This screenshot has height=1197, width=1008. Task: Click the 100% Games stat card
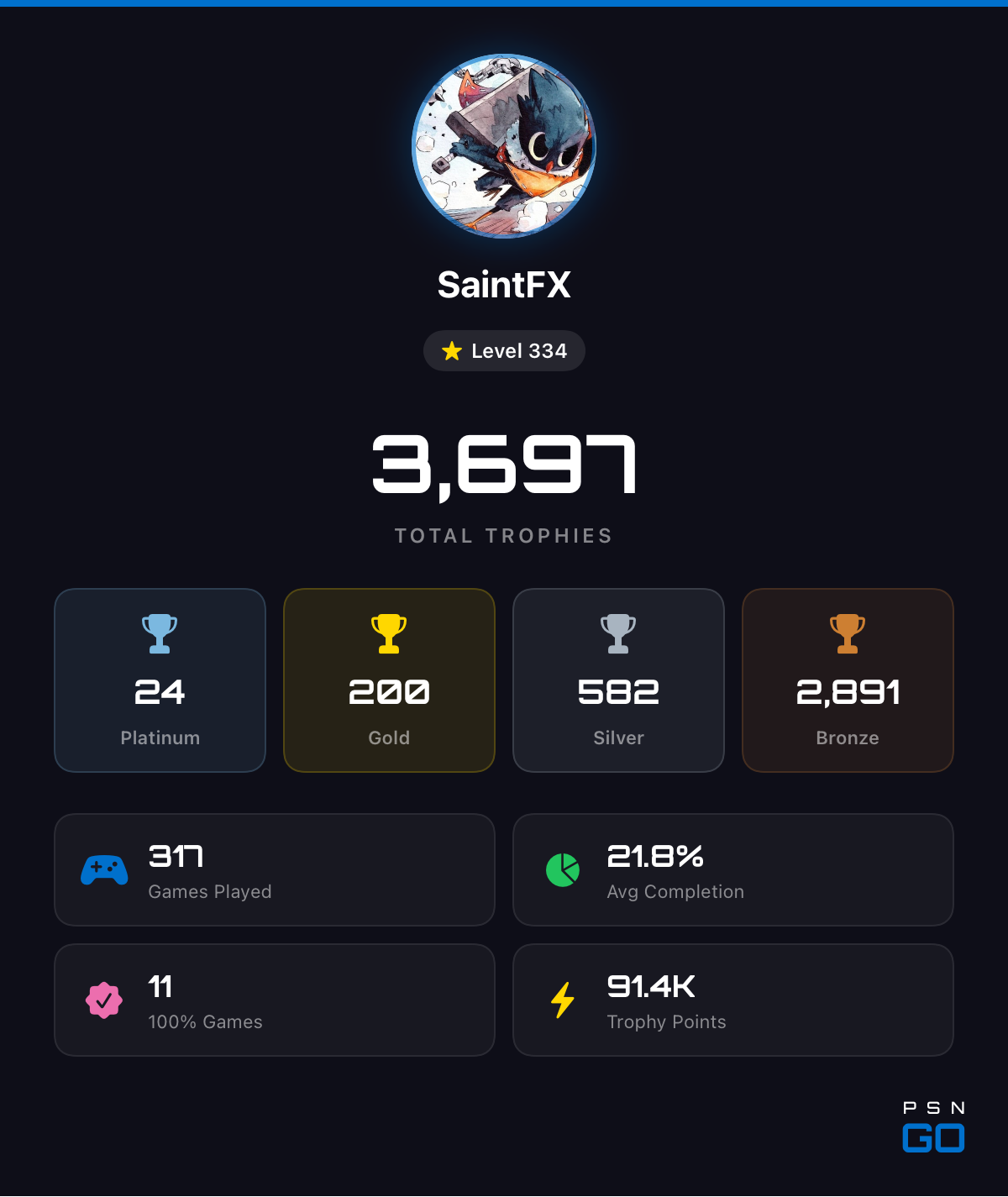pos(275,1000)
